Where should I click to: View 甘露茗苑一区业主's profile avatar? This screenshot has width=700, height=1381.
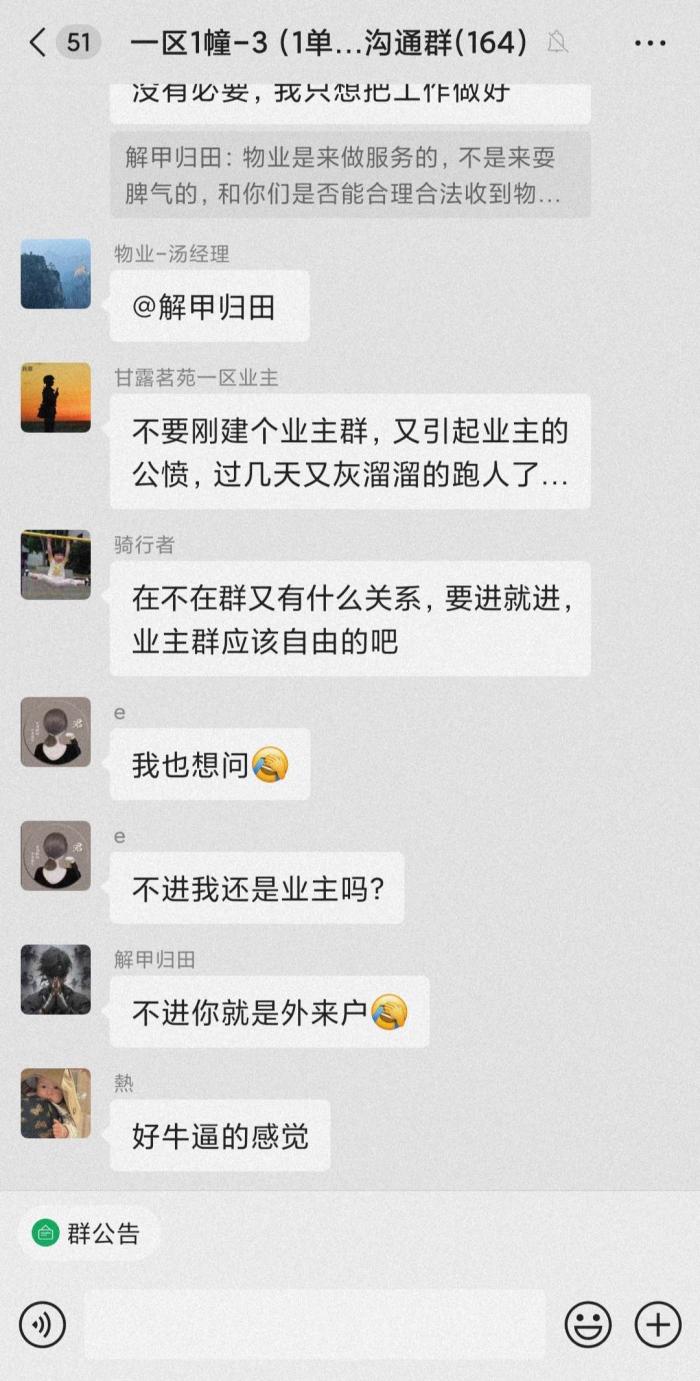[x=56, y=398]
